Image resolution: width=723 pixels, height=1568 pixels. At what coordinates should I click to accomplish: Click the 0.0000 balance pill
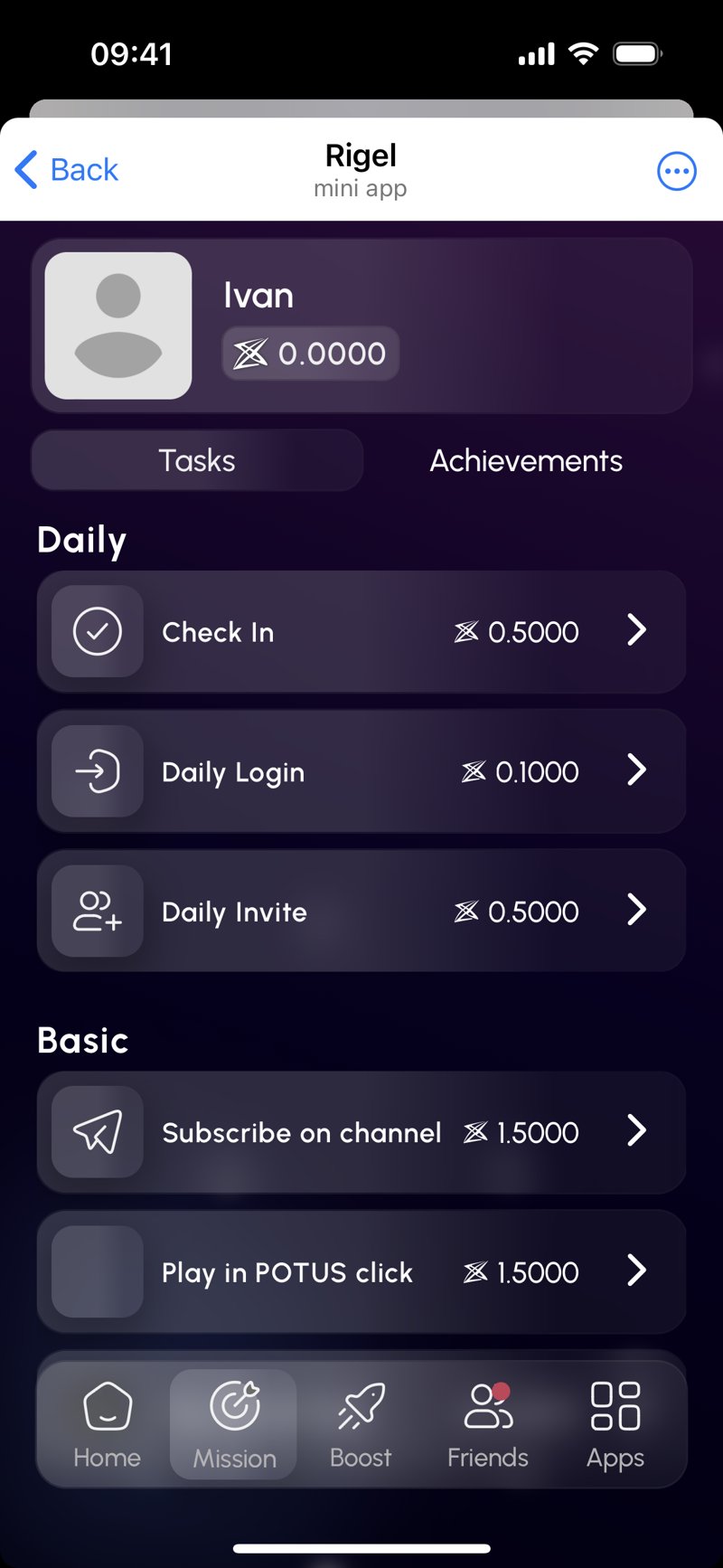pyautogui.click(x=310, y=354)
